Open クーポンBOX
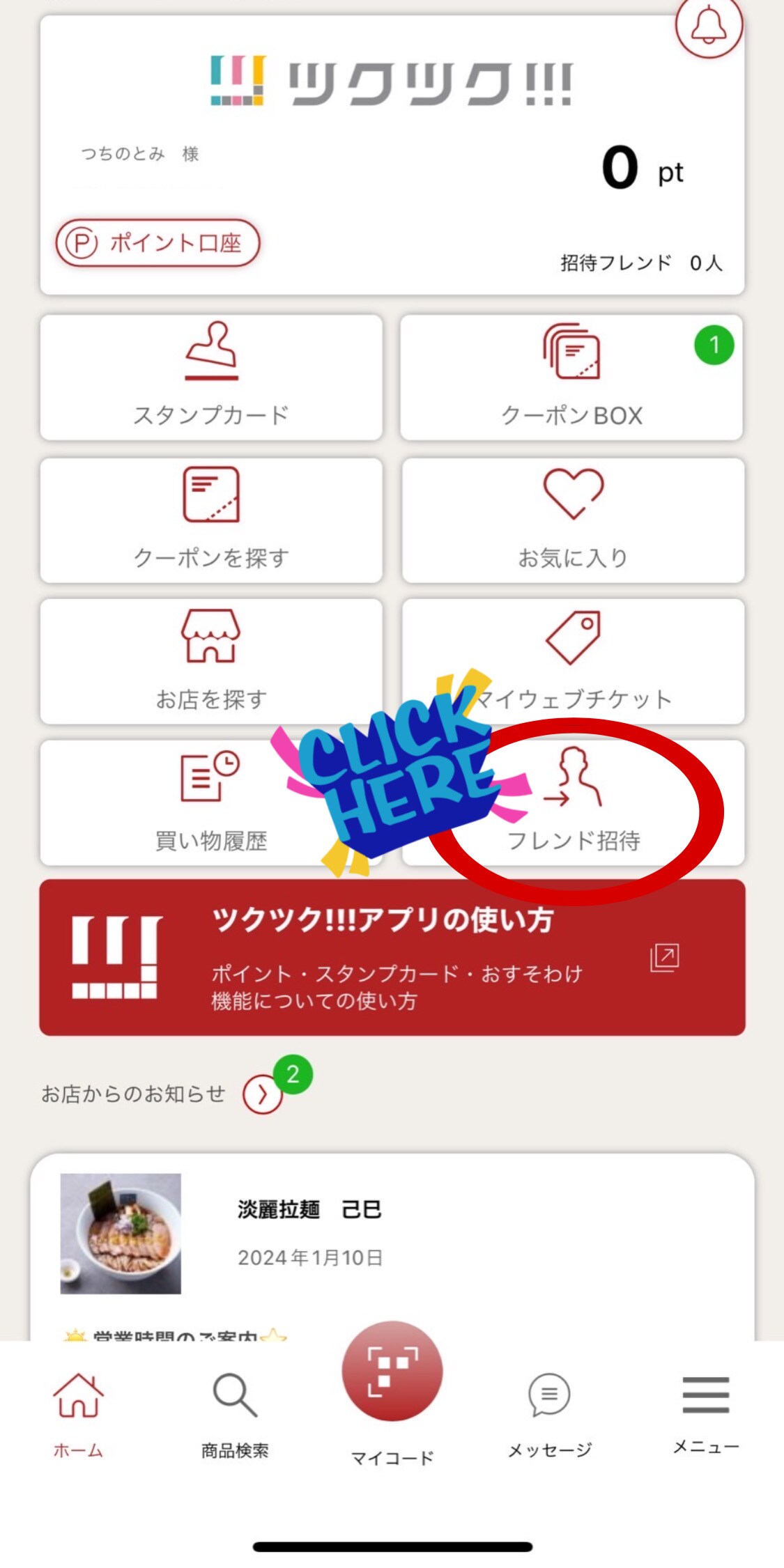Image resolution: width=784 pixels, height=1568 pixels. point(571,377)
